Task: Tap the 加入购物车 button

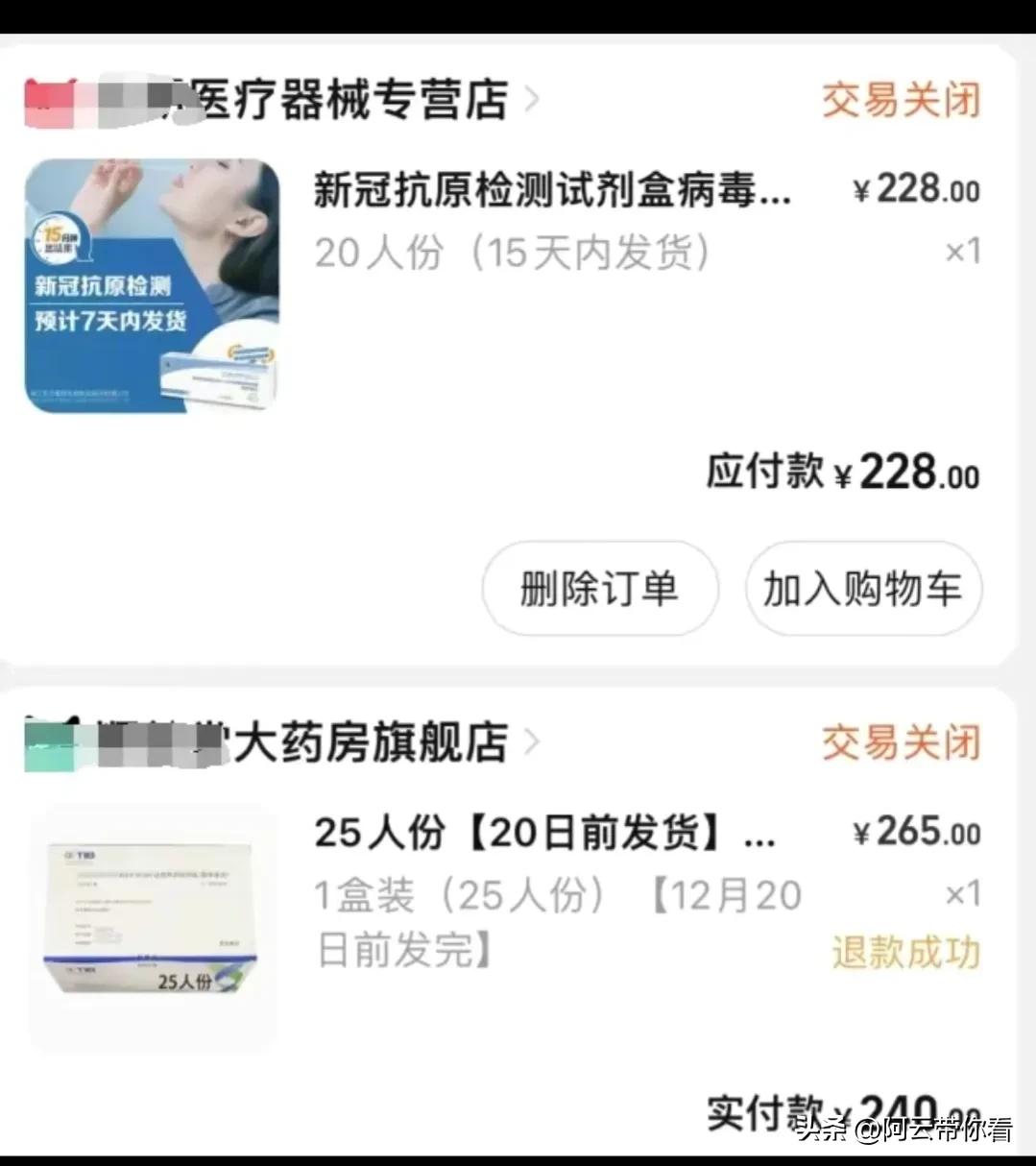Action: tap(862, 589)
